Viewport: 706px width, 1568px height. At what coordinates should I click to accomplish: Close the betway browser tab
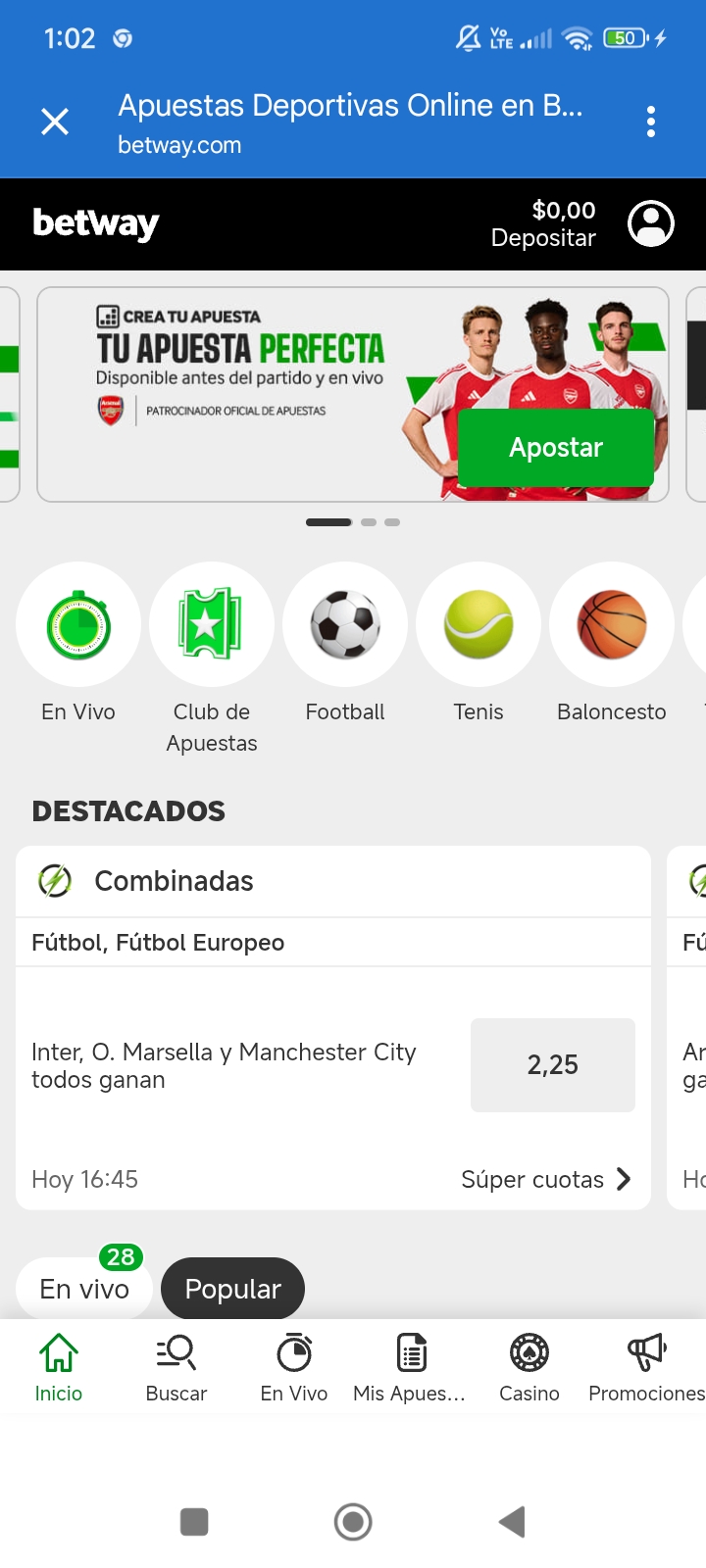pyautogui.click(x=55, y=122)
